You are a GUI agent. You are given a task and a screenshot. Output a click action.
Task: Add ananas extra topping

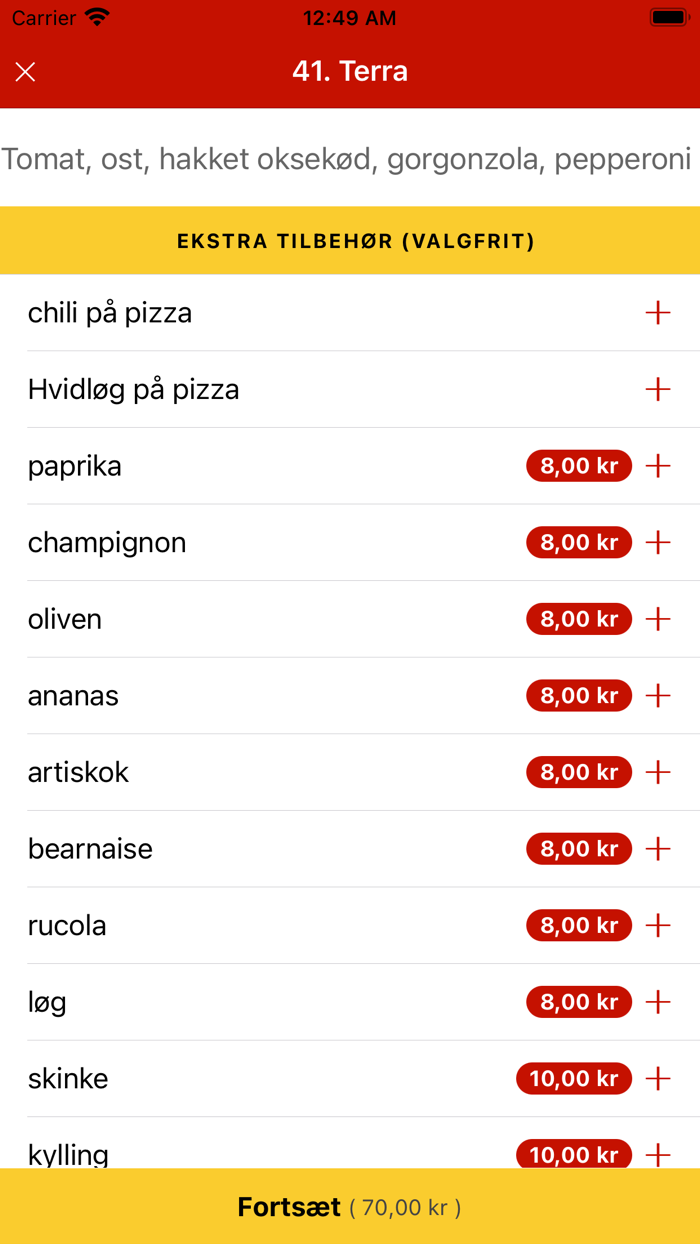tap(658, 696)
